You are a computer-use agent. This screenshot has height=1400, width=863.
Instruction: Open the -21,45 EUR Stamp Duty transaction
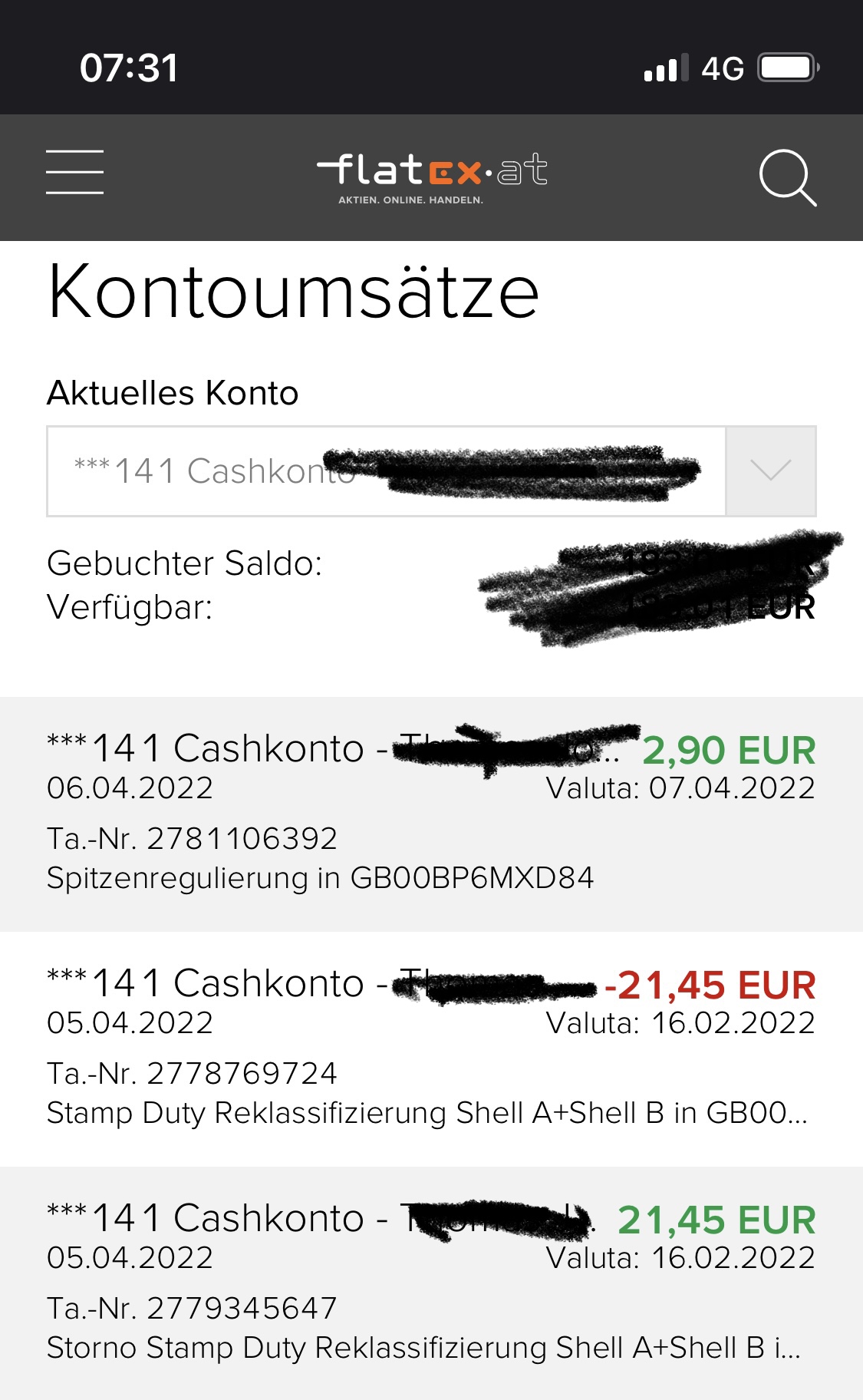tap(431, 1049)
